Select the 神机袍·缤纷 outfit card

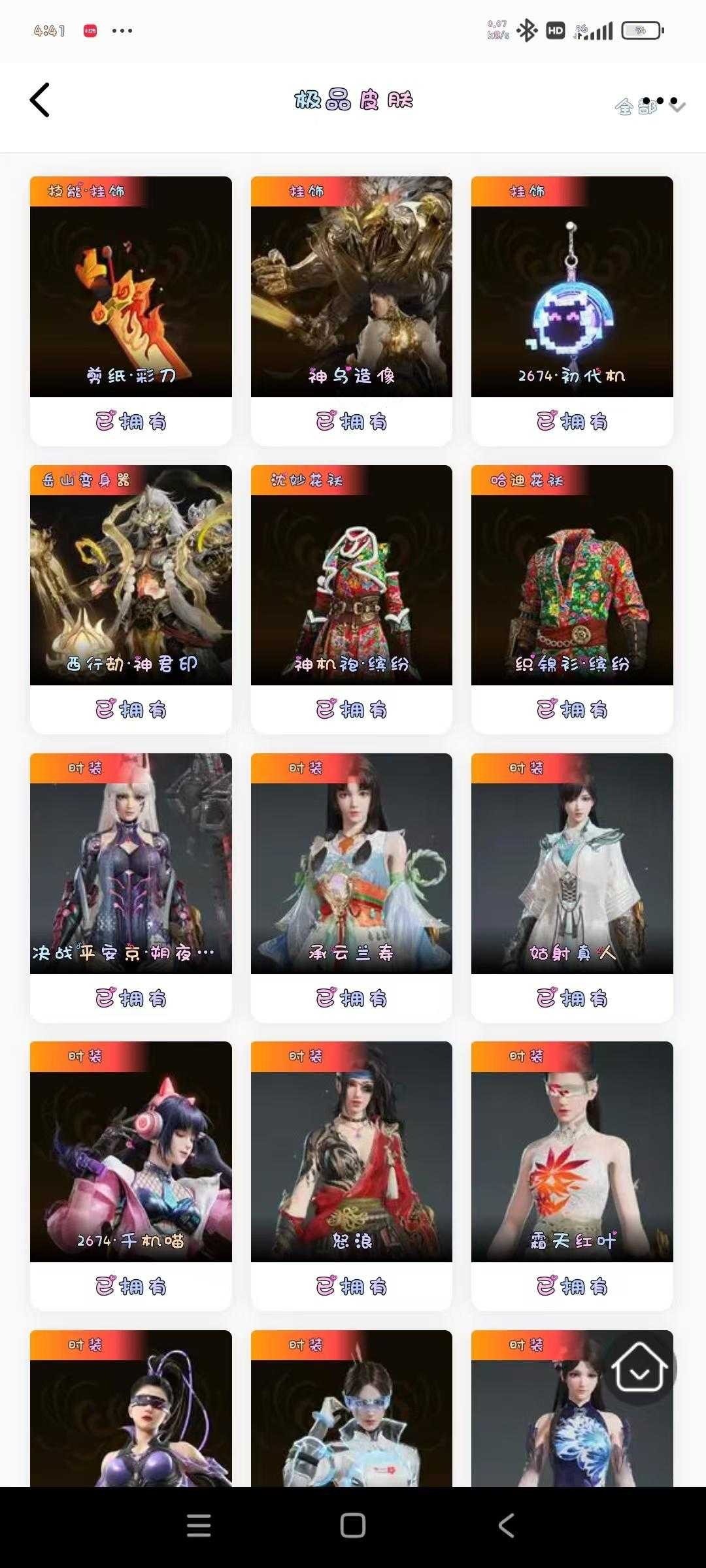(352, 576)
